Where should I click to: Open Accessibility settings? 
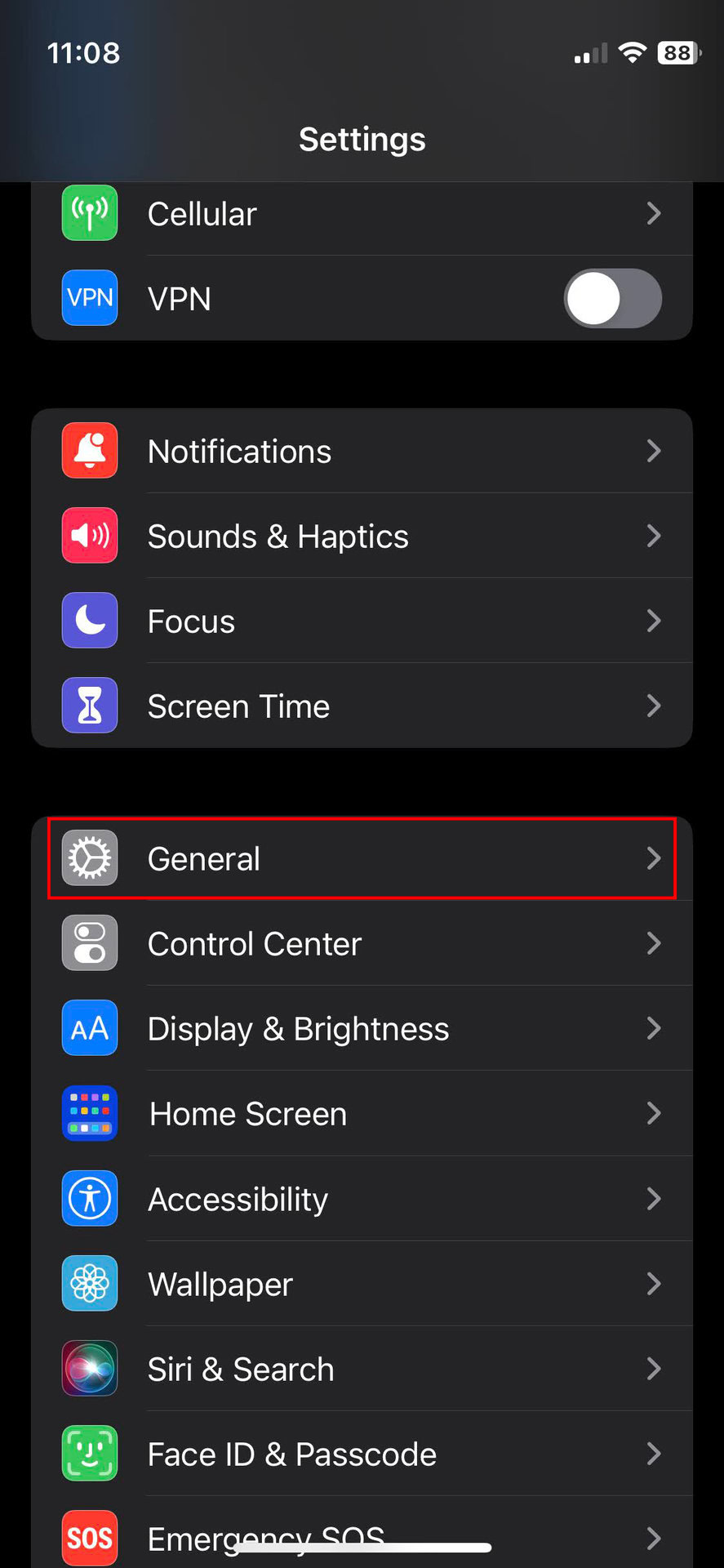point(362,1199)
